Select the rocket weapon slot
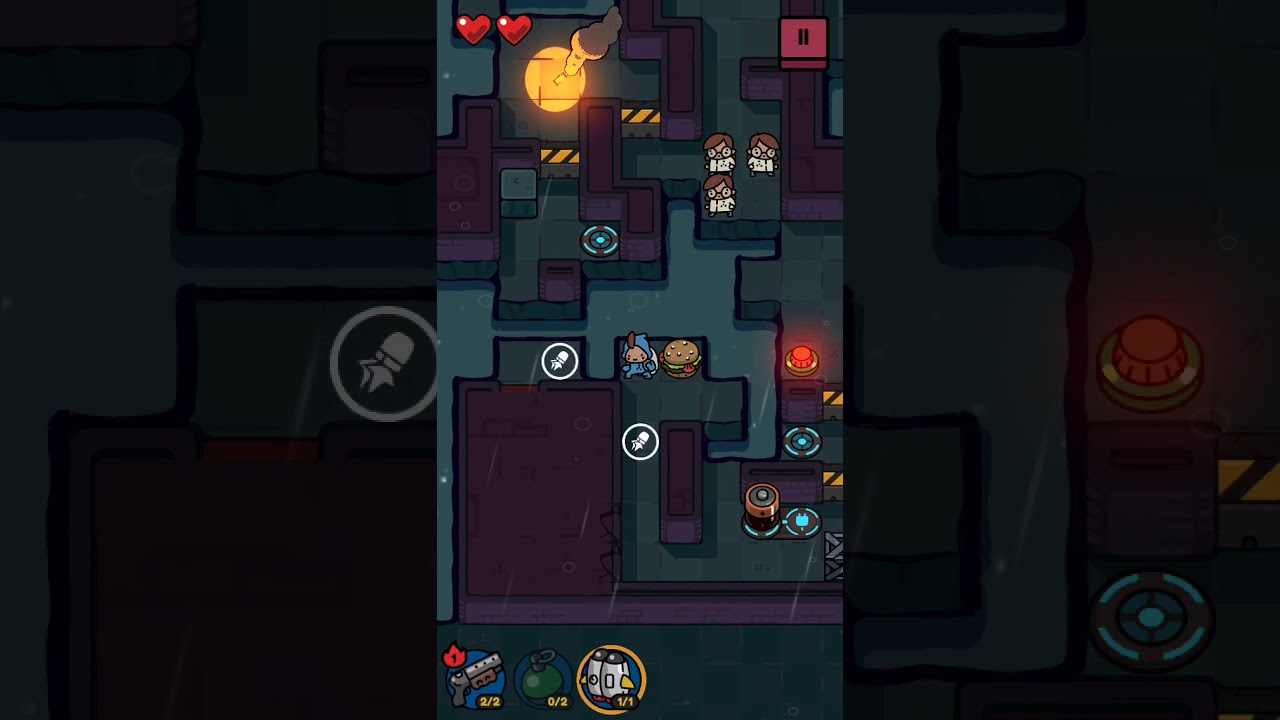Image resolution: width=1280 pixels, height=720 pixels. pyautogui.click(x=611, y=679)
